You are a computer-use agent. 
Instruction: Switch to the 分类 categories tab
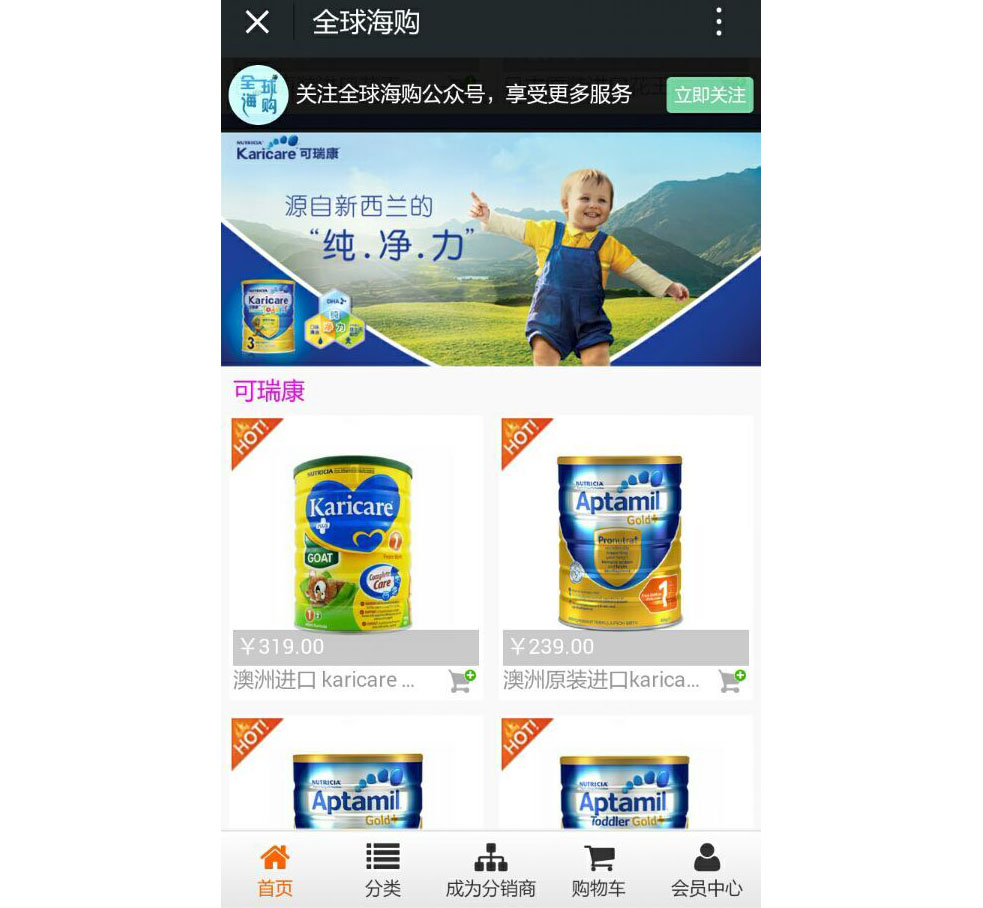tap(382, 870)
